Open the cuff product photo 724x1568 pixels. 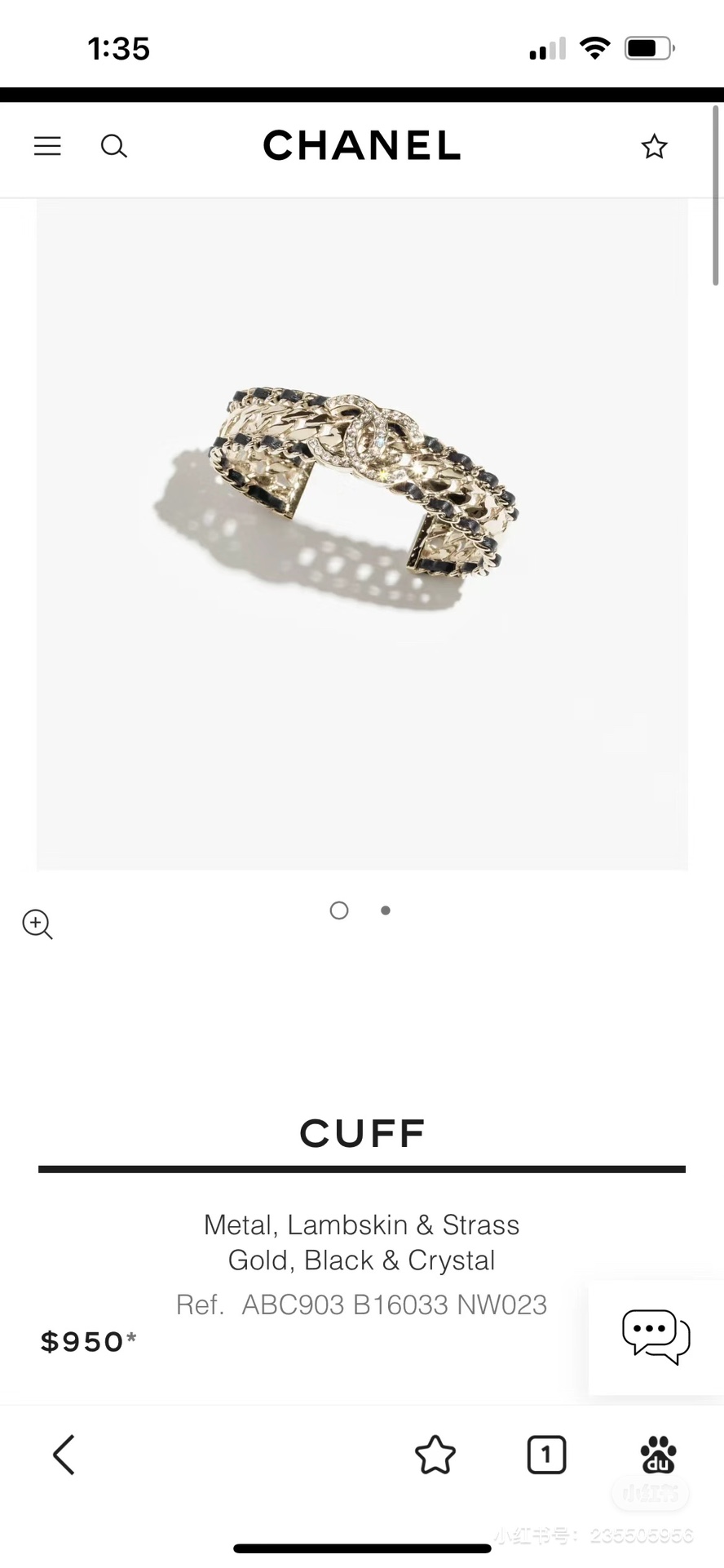click(362, 534)
